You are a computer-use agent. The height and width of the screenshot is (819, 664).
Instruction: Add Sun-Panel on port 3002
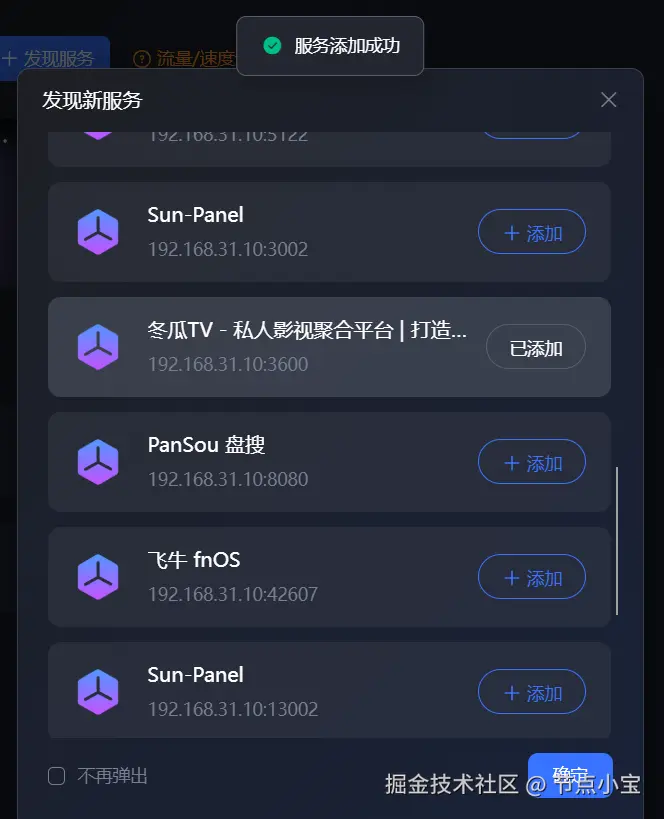click(531, 233)
